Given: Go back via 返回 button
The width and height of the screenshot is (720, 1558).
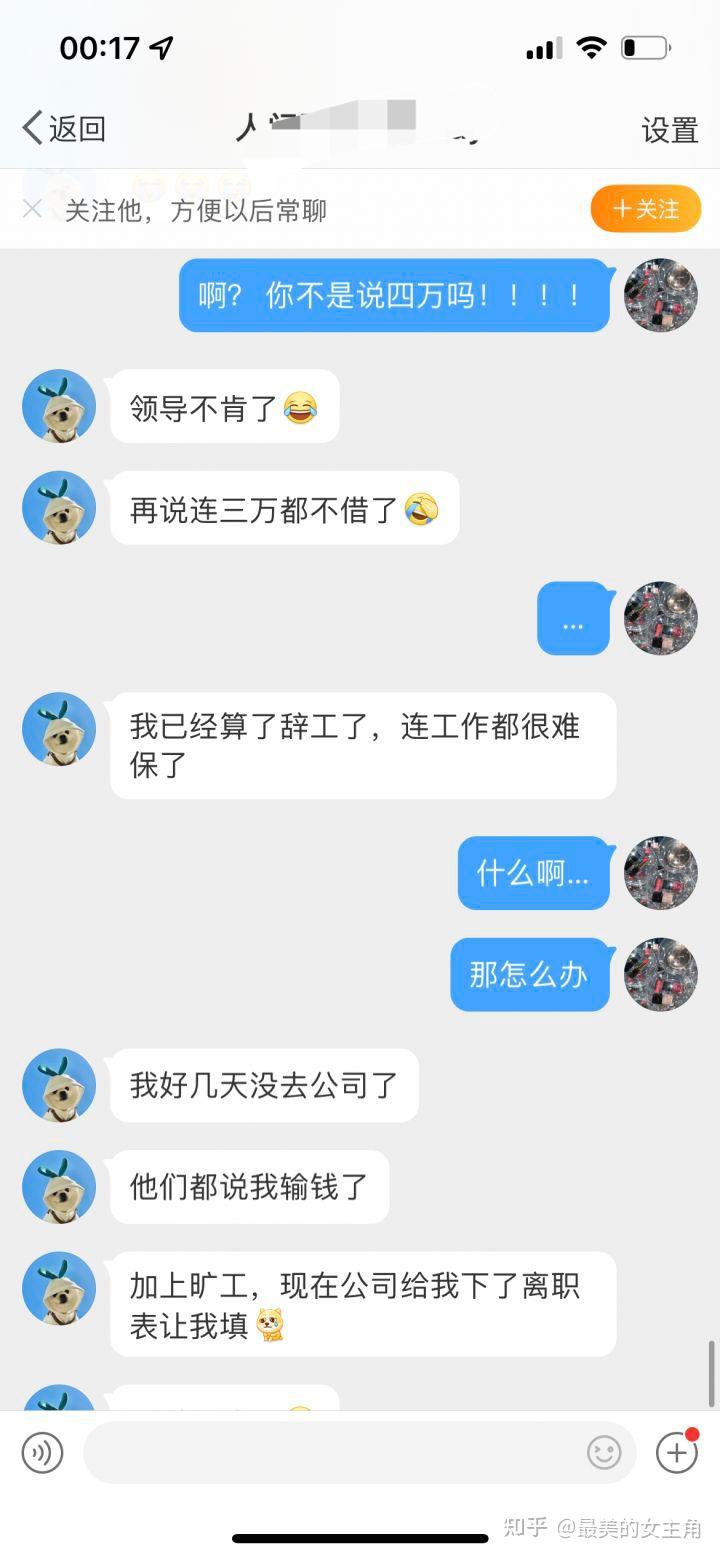Looking at the screenshot, I should click(64, 129).
